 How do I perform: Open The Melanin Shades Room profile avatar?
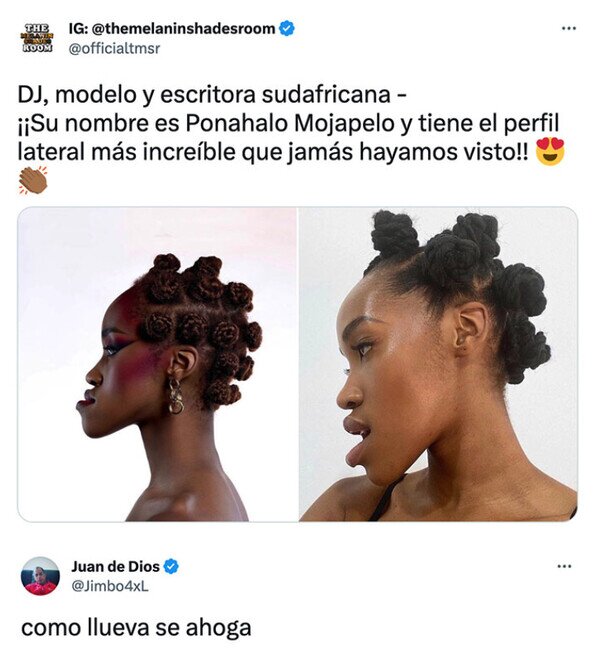[37, 38]
